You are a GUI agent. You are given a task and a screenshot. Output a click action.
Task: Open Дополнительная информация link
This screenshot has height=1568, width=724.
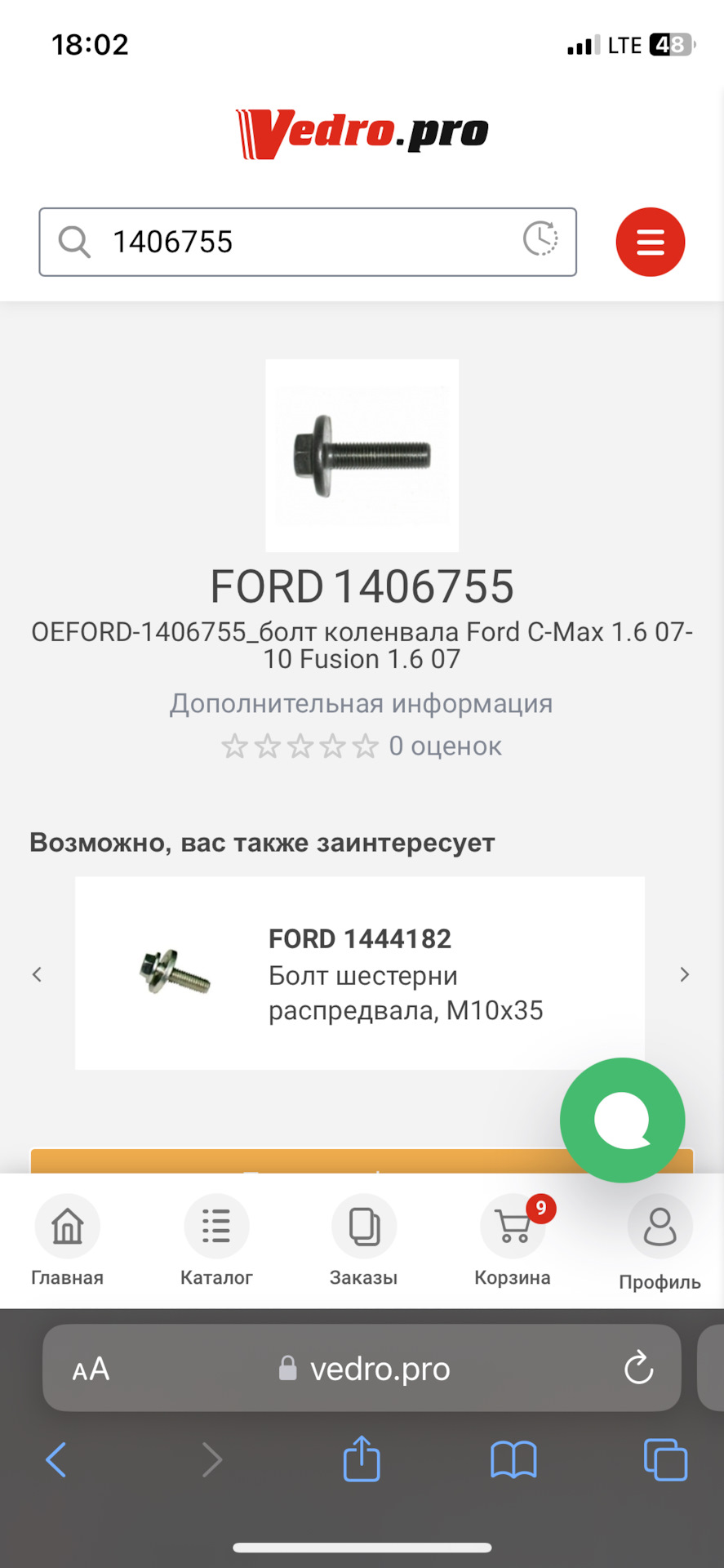tap(362, 703)
